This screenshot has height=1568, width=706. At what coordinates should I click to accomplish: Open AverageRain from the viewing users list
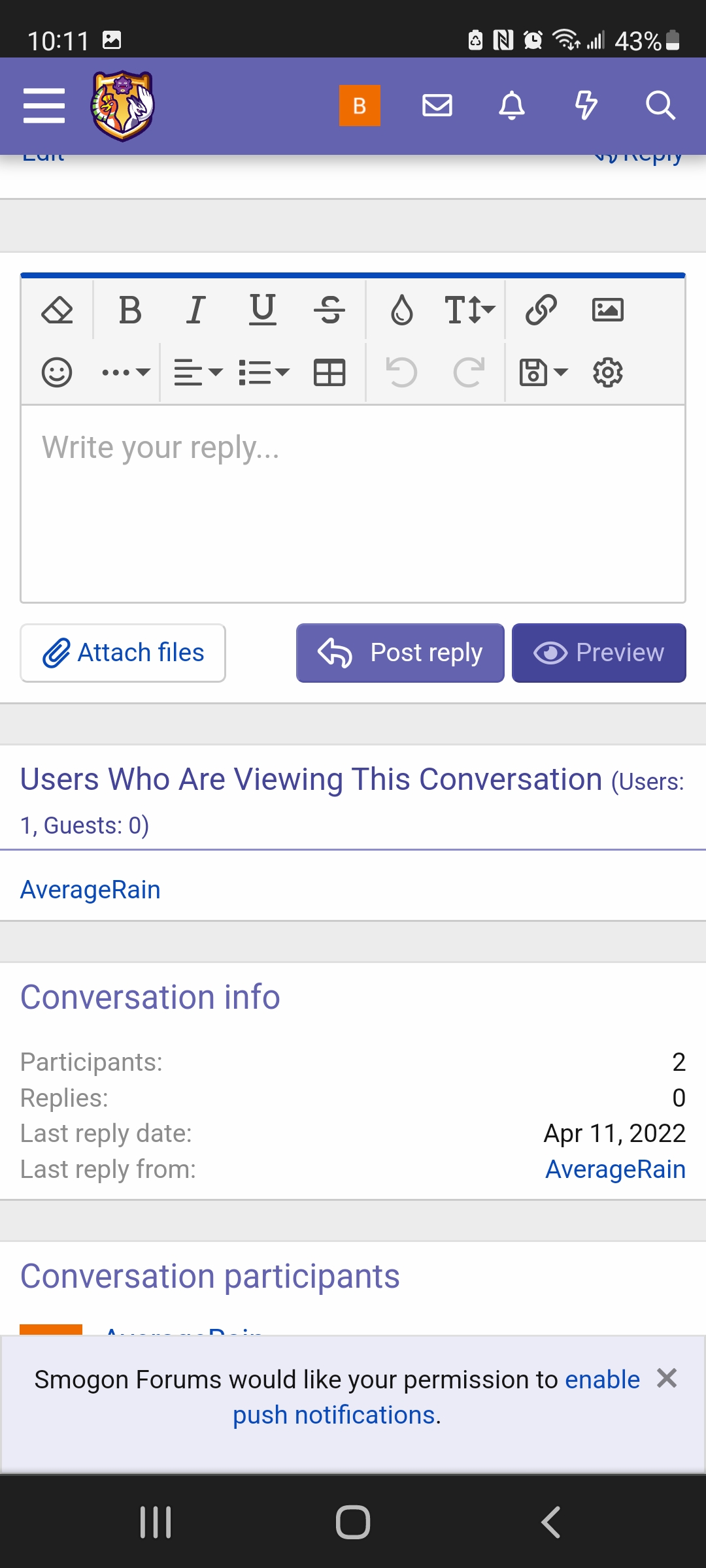(90, 890)
